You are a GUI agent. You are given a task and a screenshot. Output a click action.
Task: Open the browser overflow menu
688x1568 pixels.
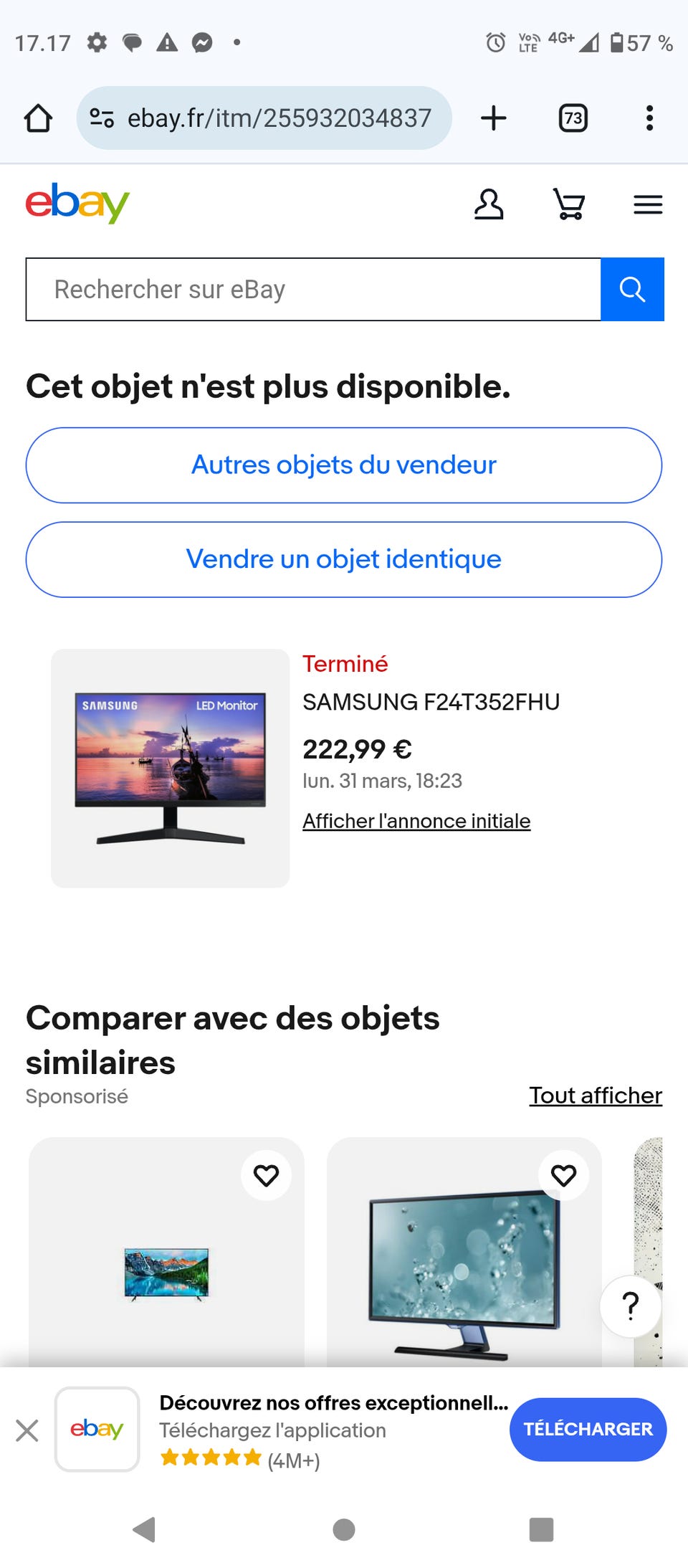[649, 118]
